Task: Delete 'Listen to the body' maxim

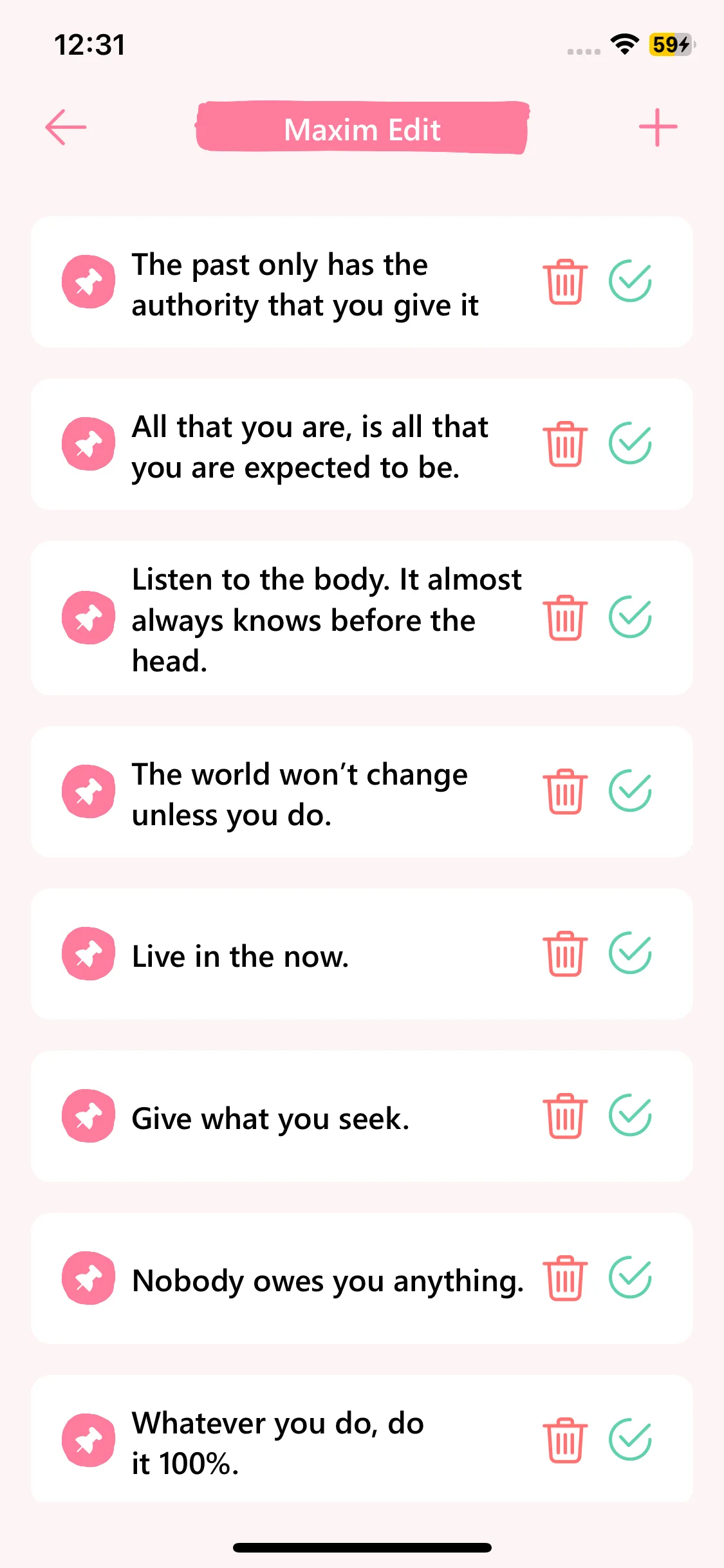Action: [x=565, y=617]
